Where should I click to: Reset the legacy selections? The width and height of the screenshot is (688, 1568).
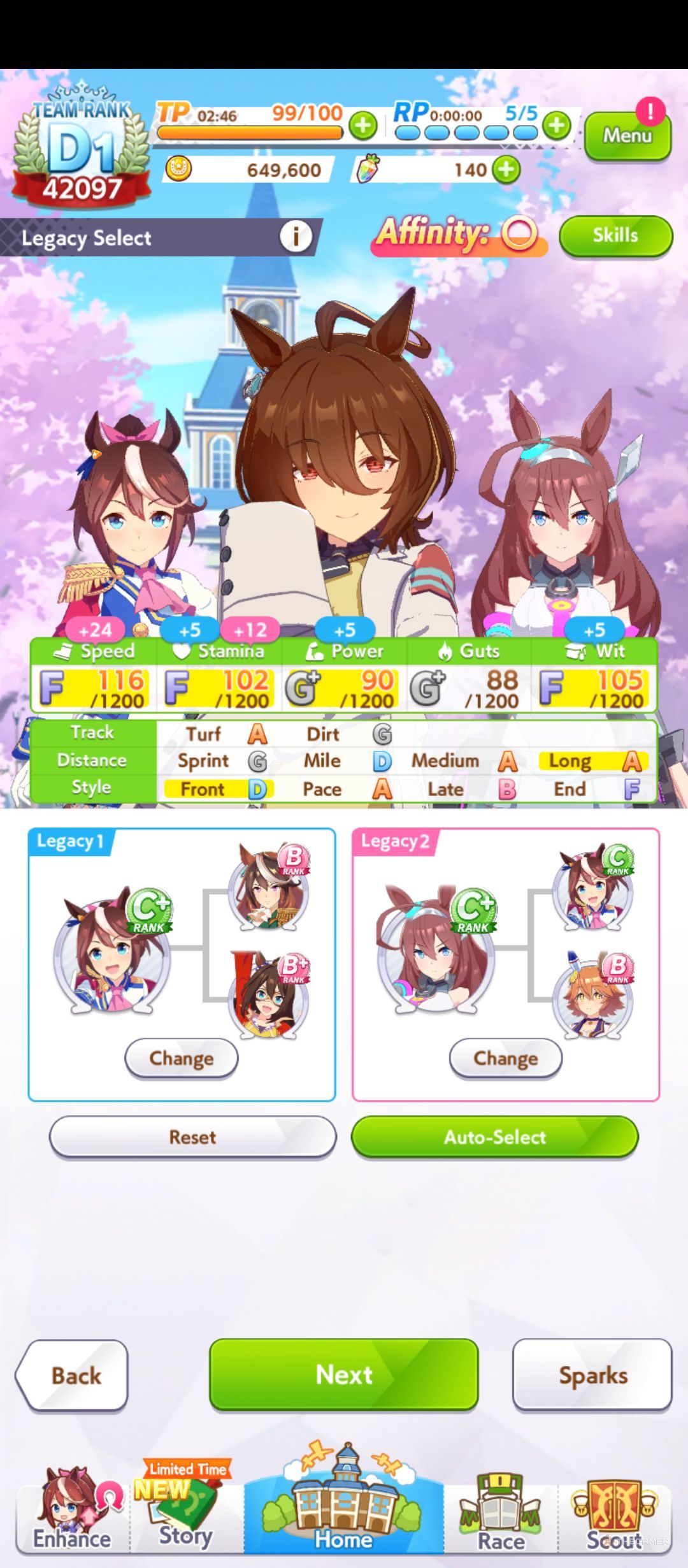192,1137
